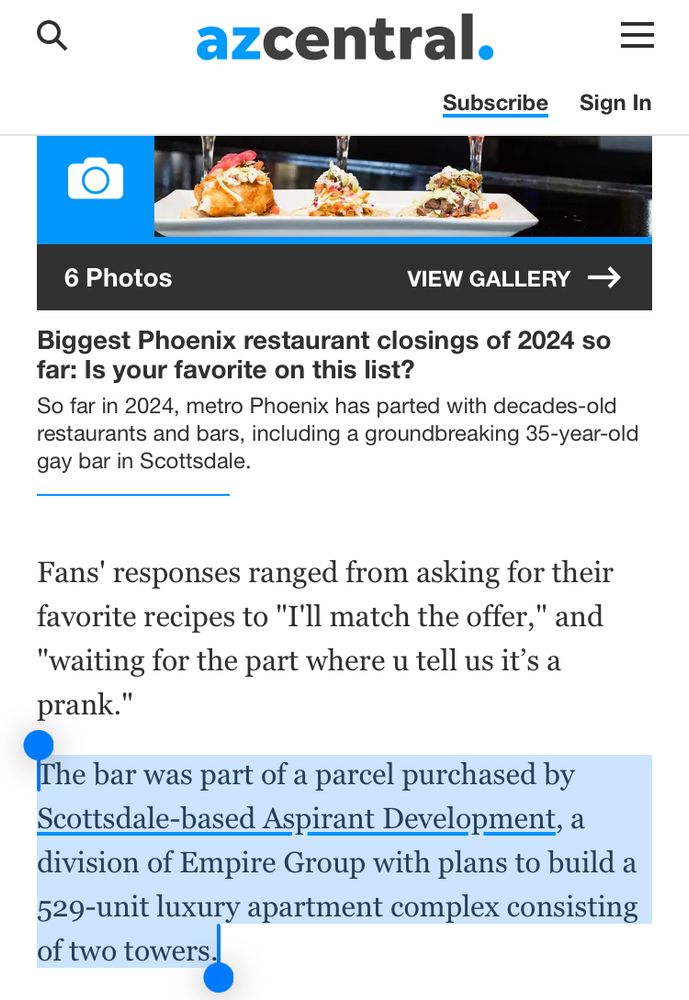Viewport: 689px width, 1000px height.
Task: Open the 6 Photos View Gallery bar
Action: 344,278
